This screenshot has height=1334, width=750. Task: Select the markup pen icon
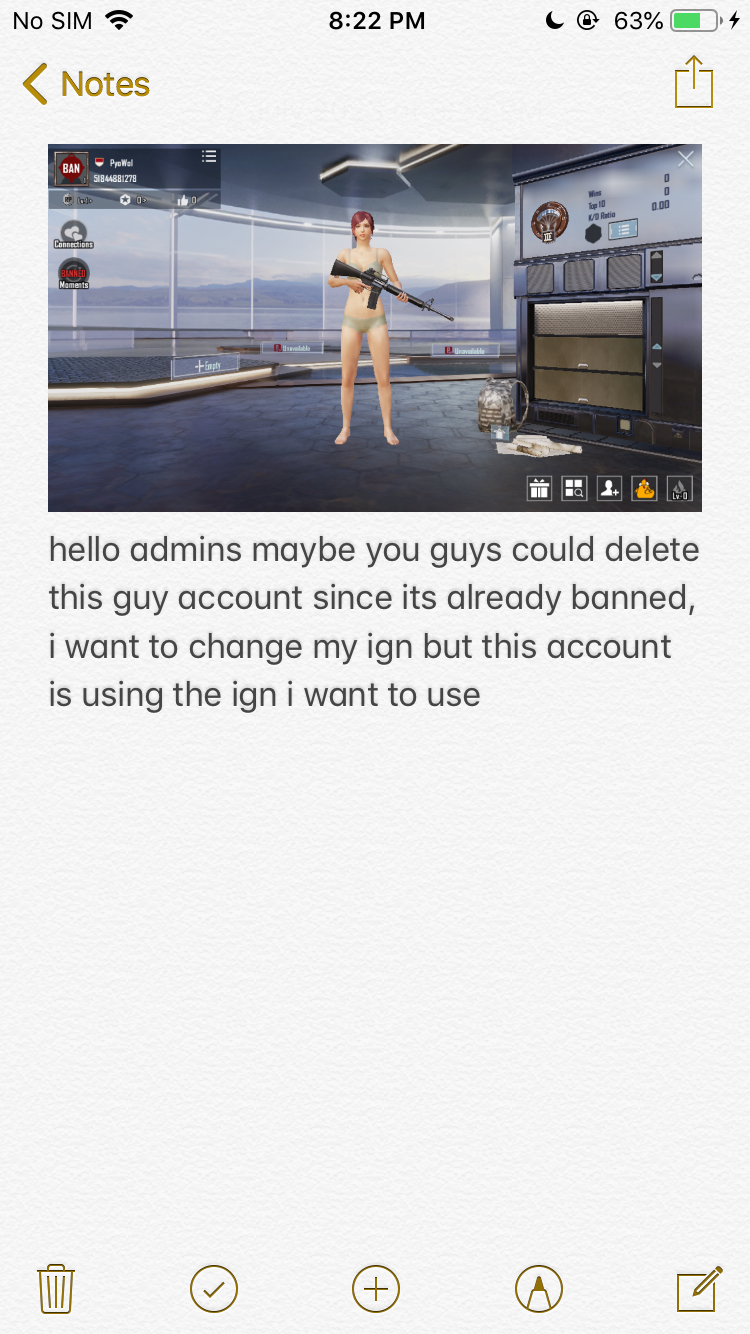click(x=539, y=1289)
